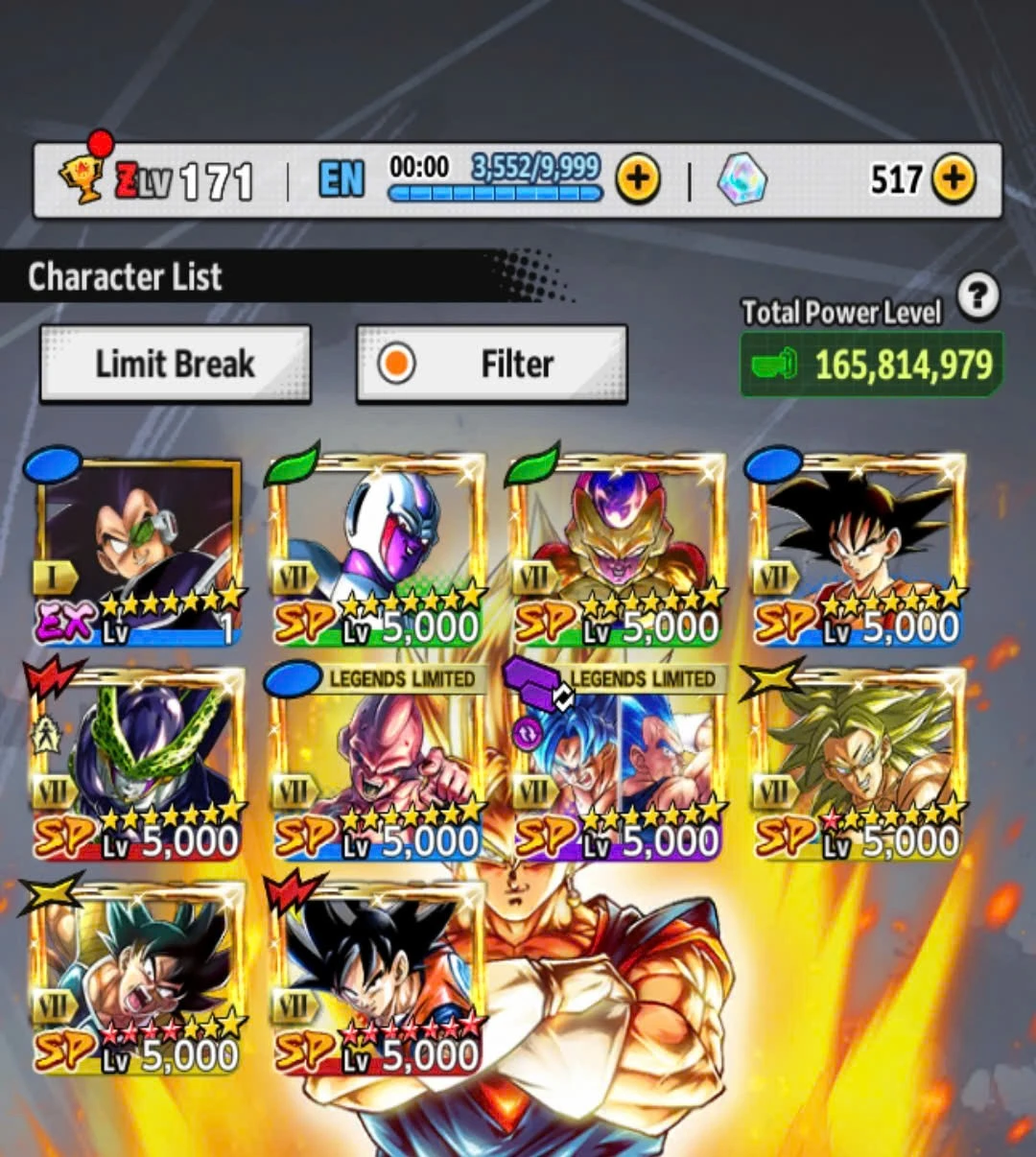Open the Limit Break button
Image resolution: width=1036 pixels, height=1157 pixels.
click(175, 364)
